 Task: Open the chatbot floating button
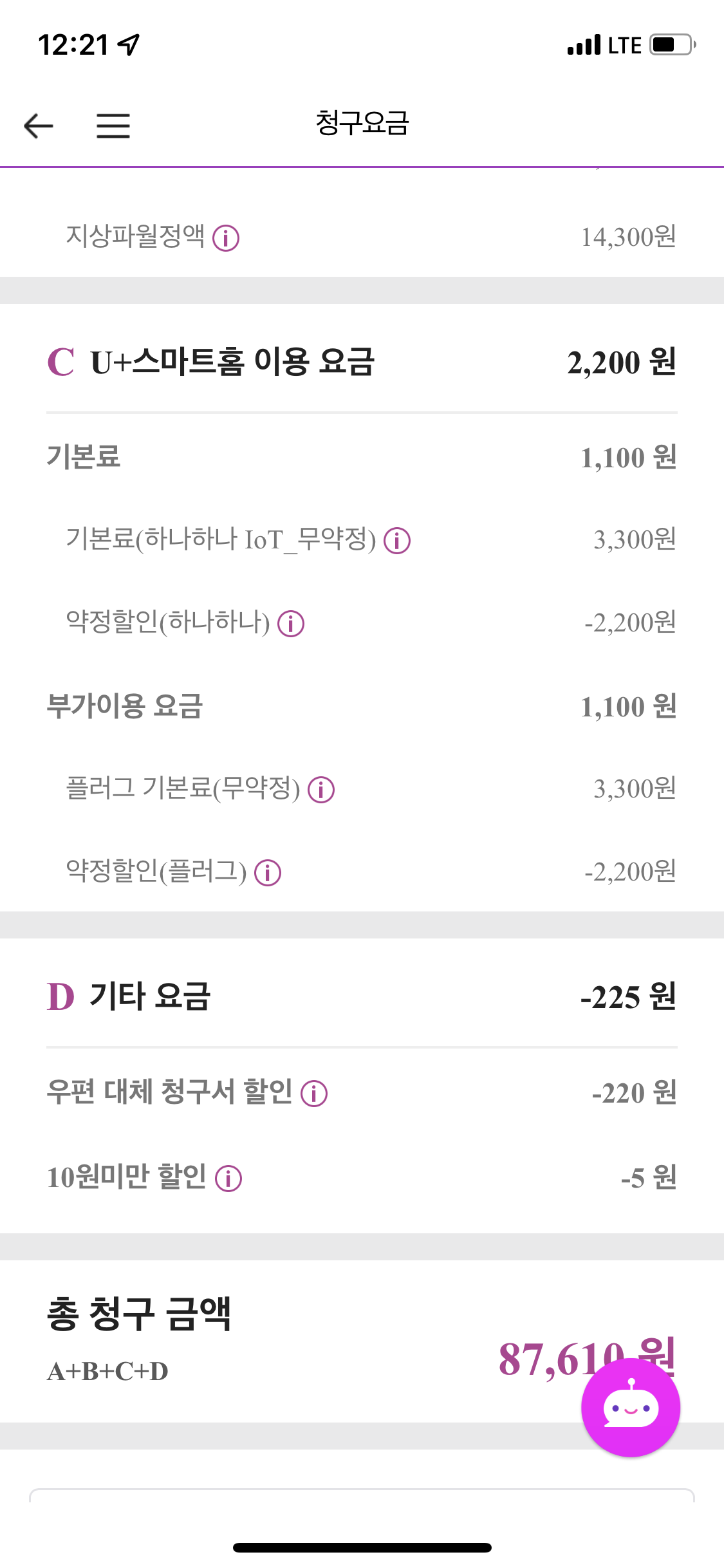[631, 1407]
